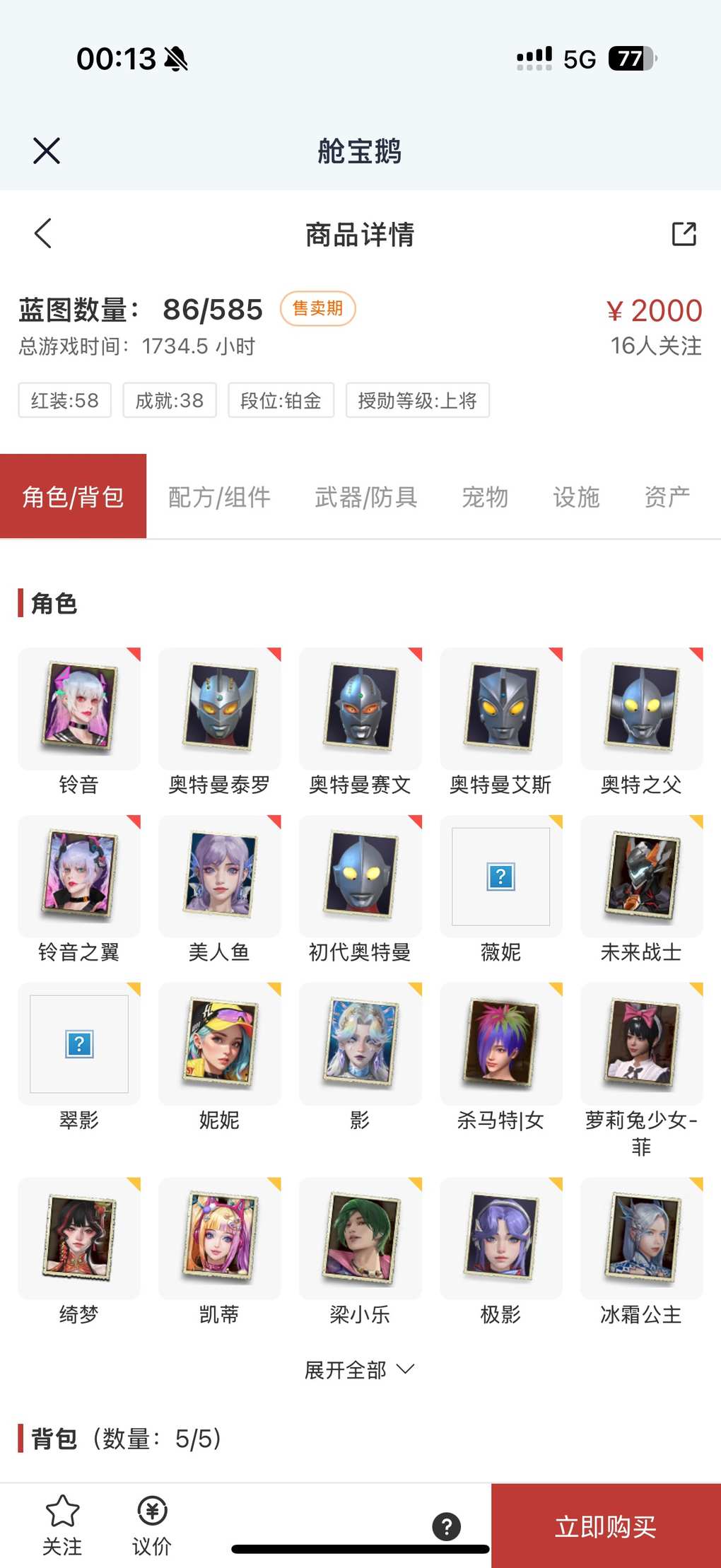This screenshot has width=721, height=1568.
Task: Close the 舱宝鹅 mini program
Action: click(x=47, y=151)
